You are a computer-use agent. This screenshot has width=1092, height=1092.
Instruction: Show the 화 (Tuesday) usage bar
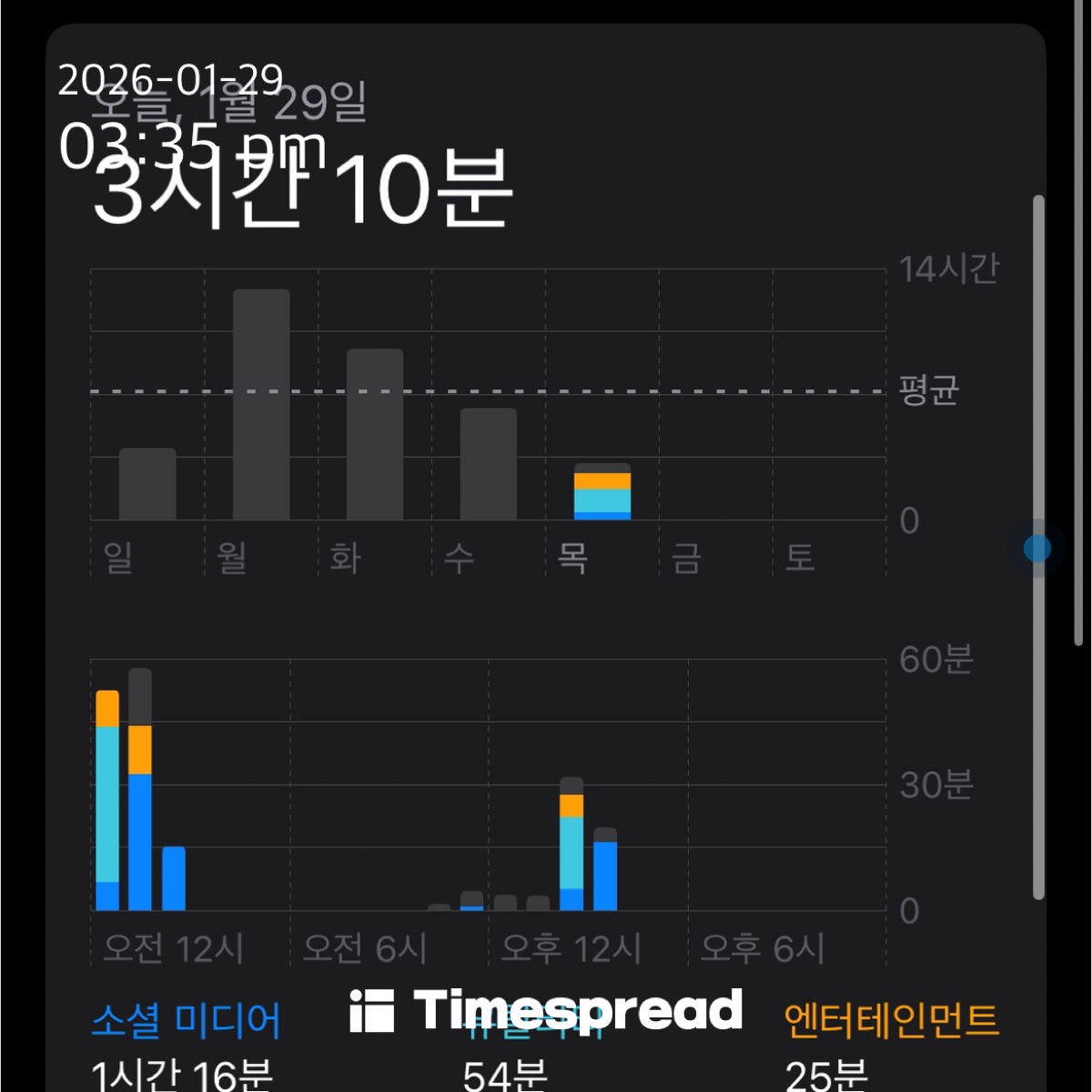pos(375,434)
